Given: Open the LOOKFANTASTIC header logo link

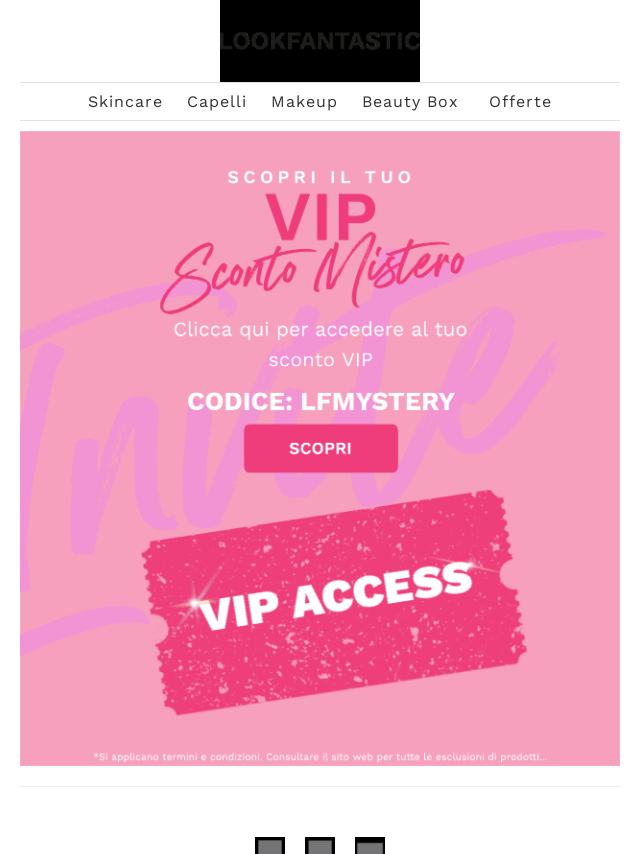Looking at the screenshot, I should [x=320, y=41].
